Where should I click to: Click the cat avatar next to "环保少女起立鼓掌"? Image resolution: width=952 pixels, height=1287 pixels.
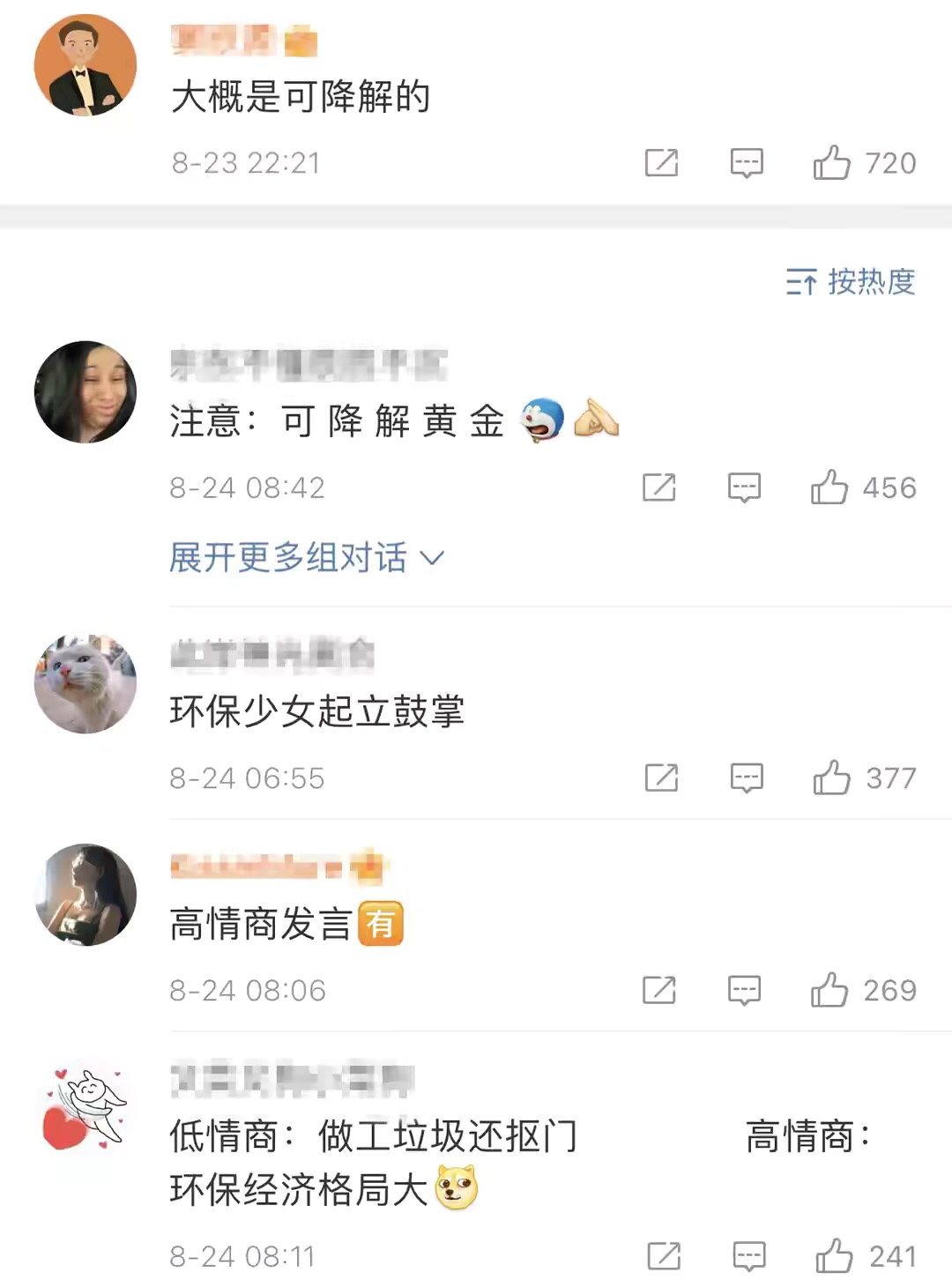(x=85, y=681)
